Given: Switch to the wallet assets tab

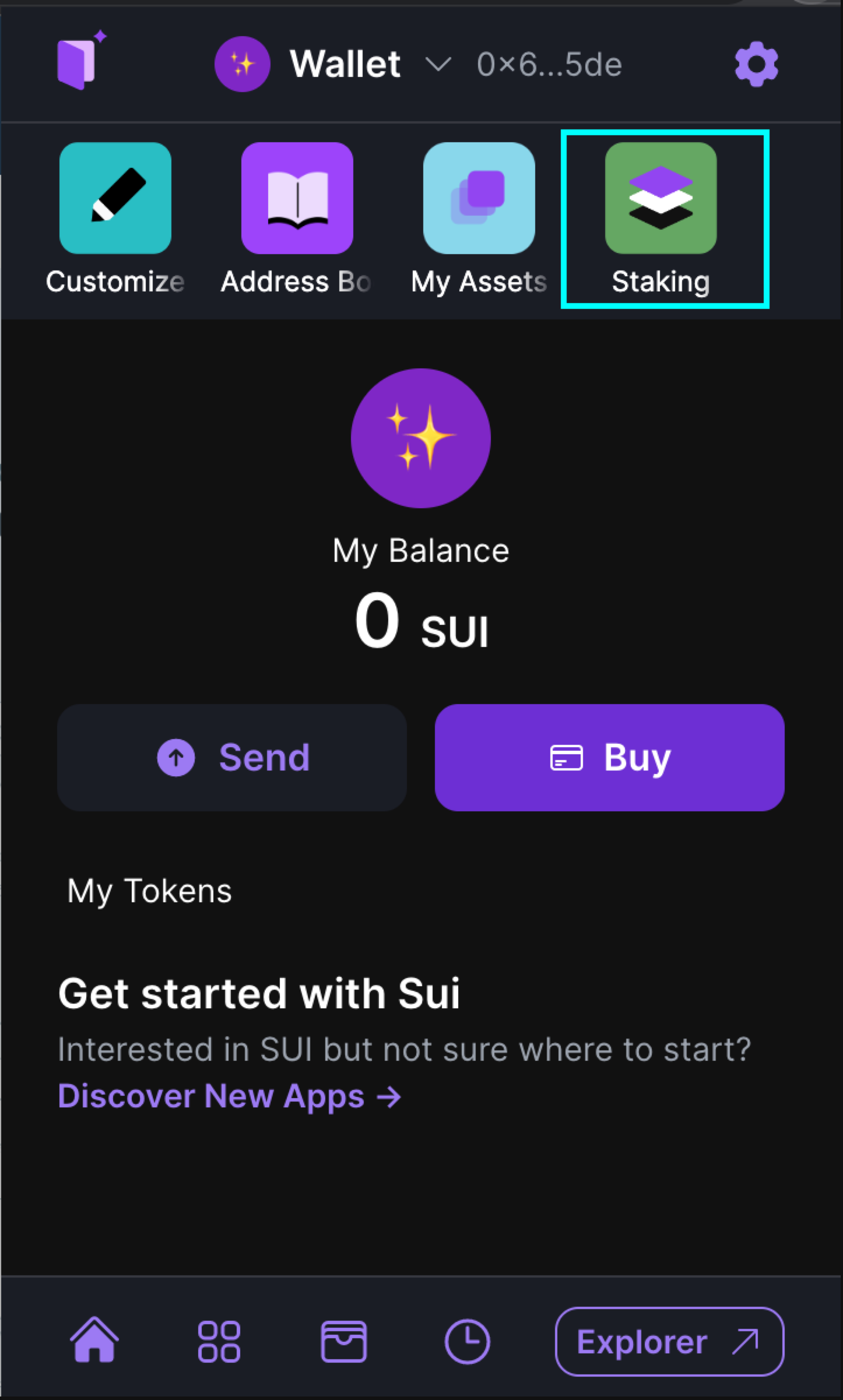Looking at the screenshot, I should point(343,1342).
